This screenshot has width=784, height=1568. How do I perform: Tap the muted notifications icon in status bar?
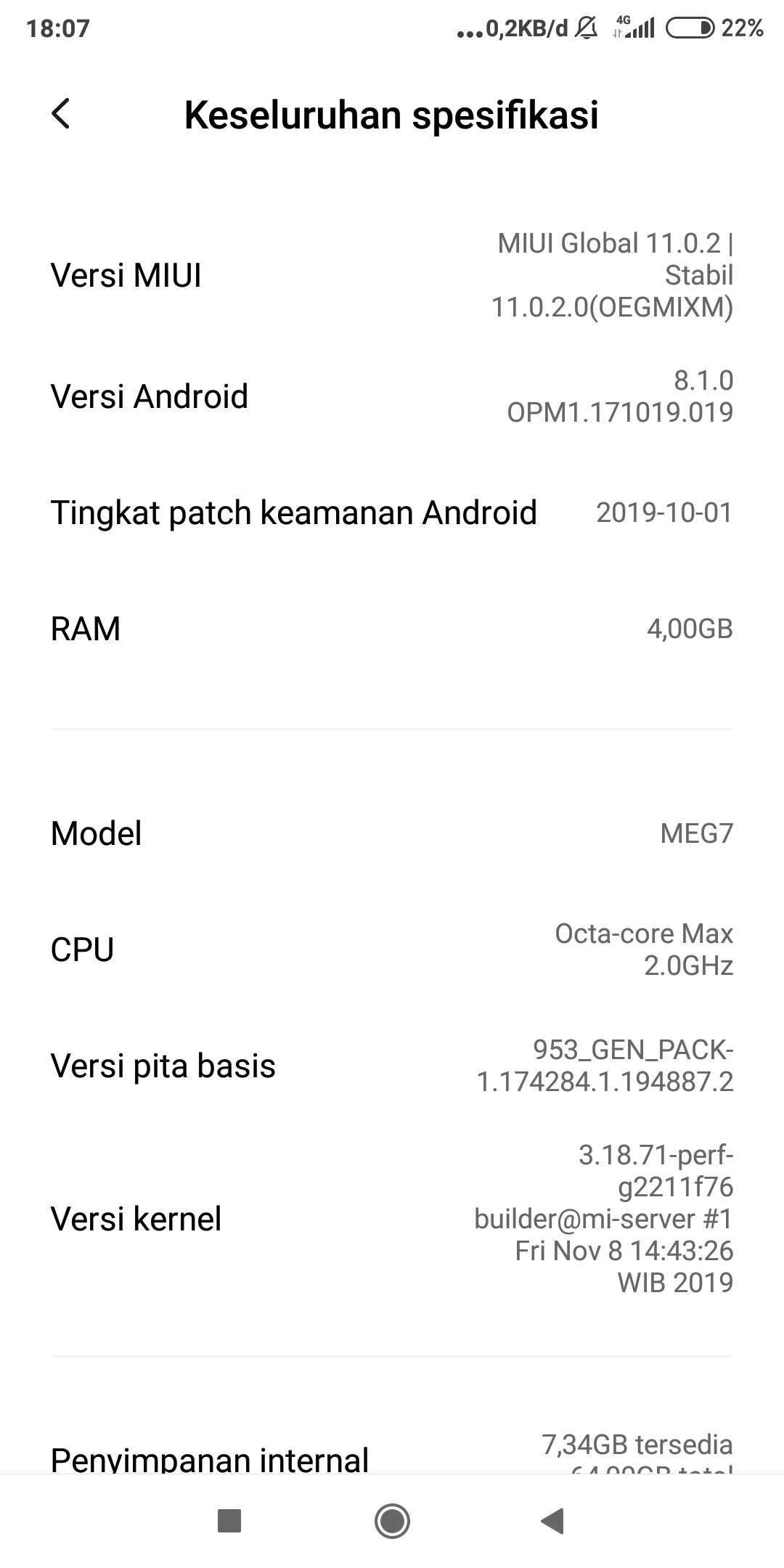[587, 28]
